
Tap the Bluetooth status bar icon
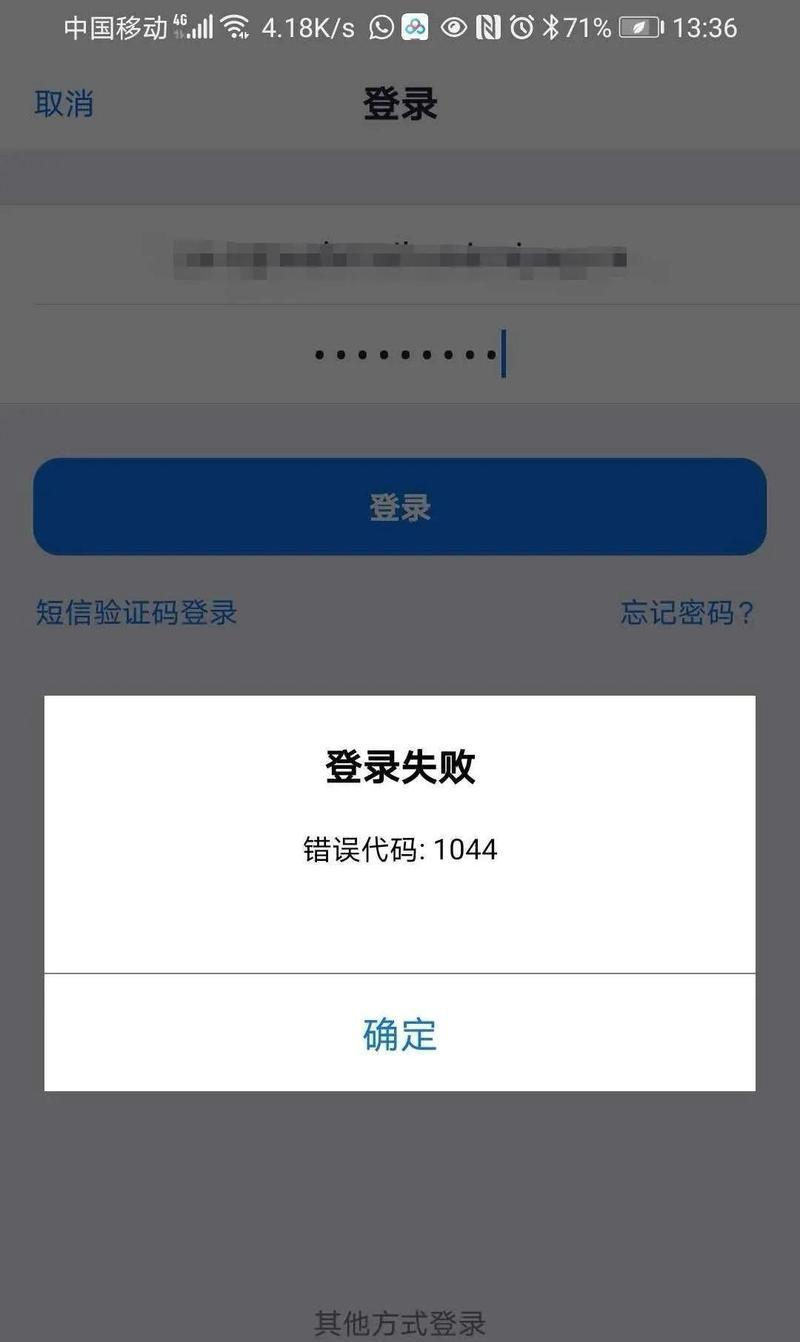tap(552, 27)
